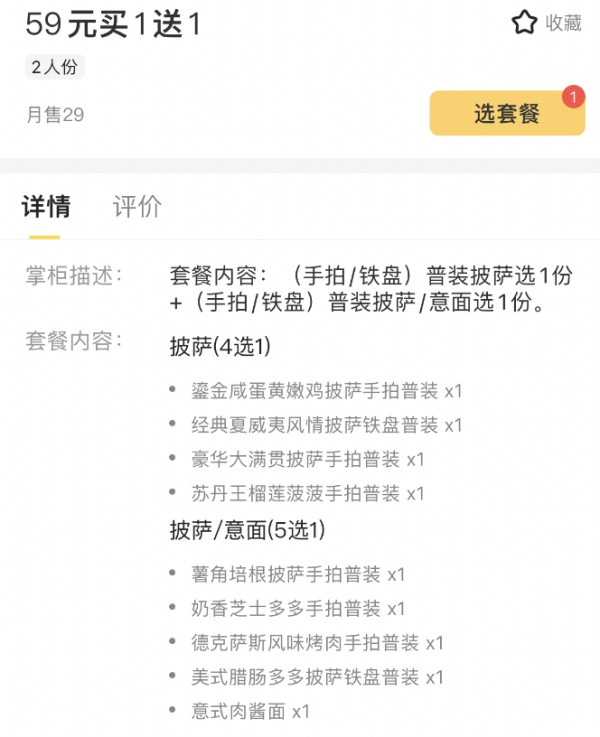Tap the 收藏 star to favorite
This screenshot has height=737, width=600.
[526, 23]
